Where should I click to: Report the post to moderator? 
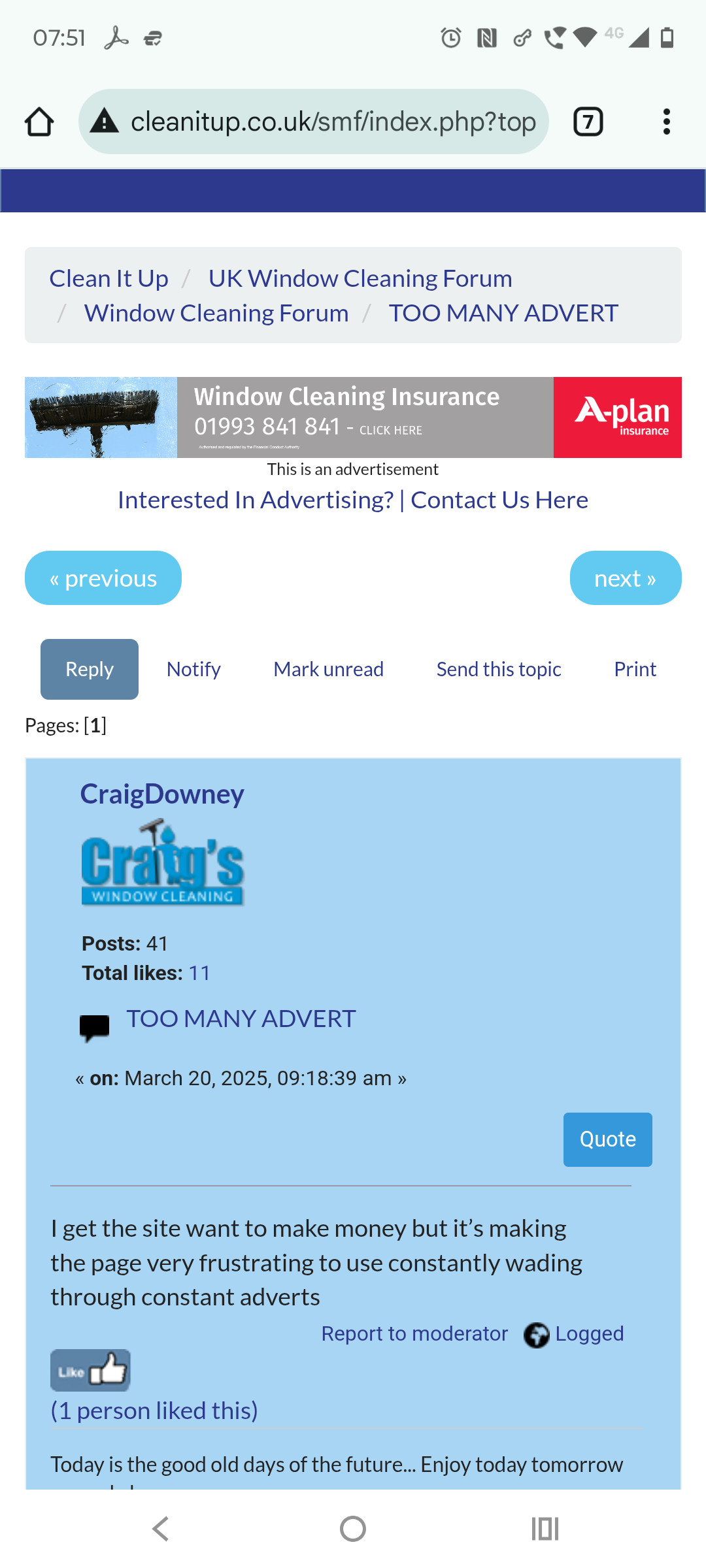(x=414, y=1333)
